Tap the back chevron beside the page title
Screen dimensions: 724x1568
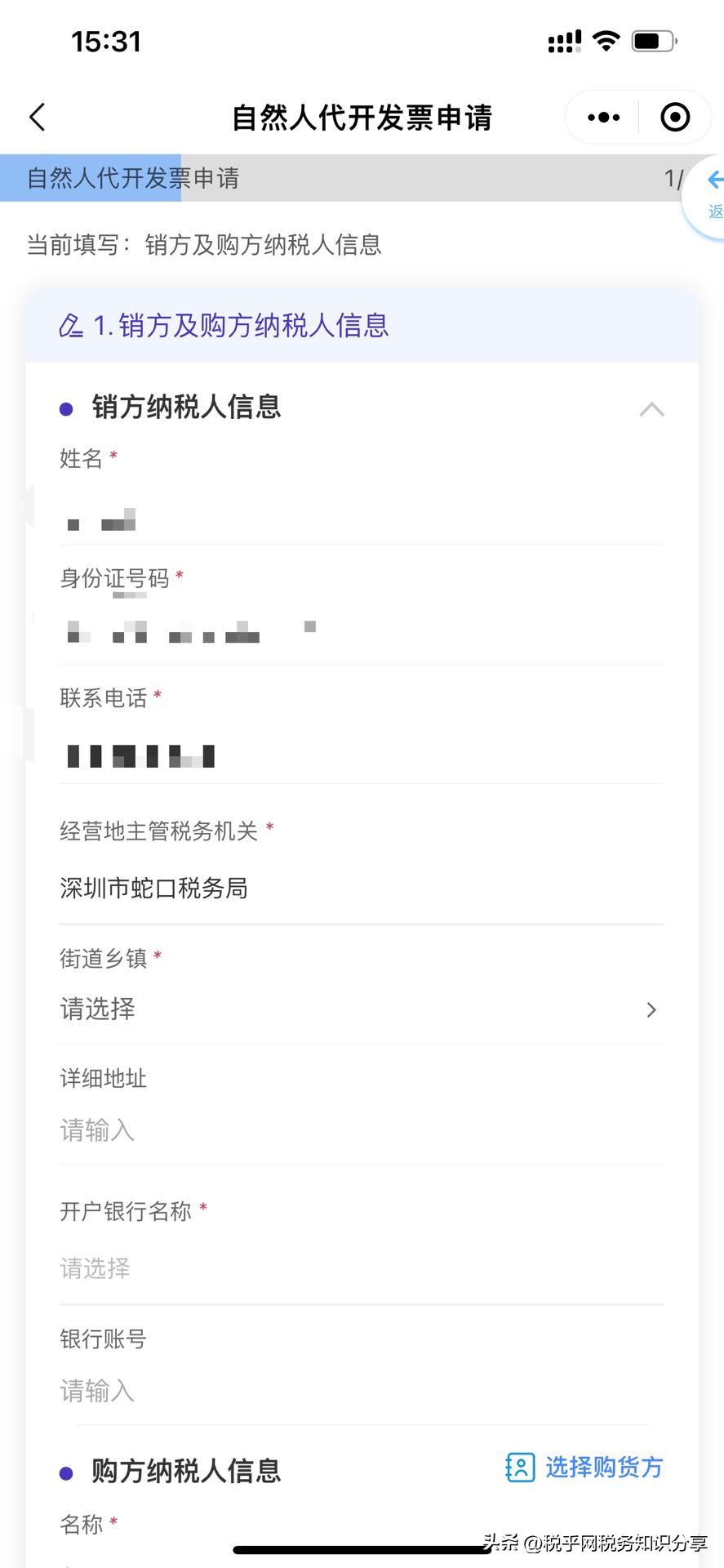(37, 117)
